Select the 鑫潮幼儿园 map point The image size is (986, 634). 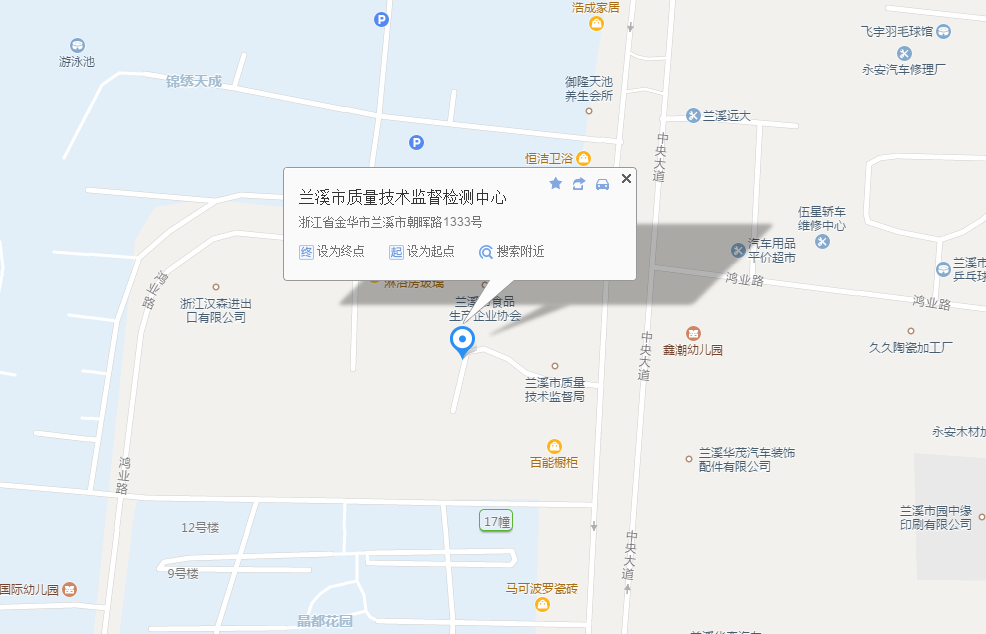(693, 333)
